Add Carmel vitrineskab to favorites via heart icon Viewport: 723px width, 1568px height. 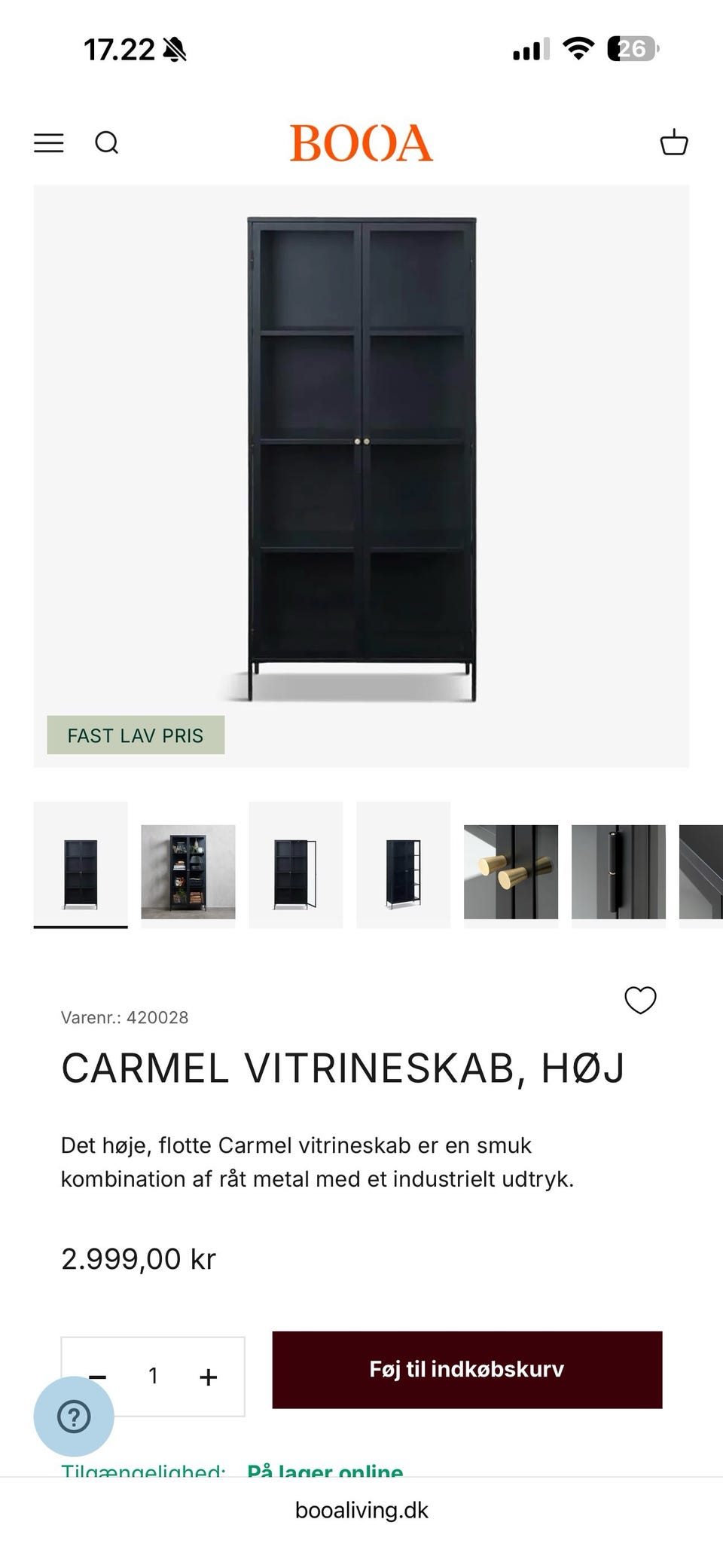639,1001
